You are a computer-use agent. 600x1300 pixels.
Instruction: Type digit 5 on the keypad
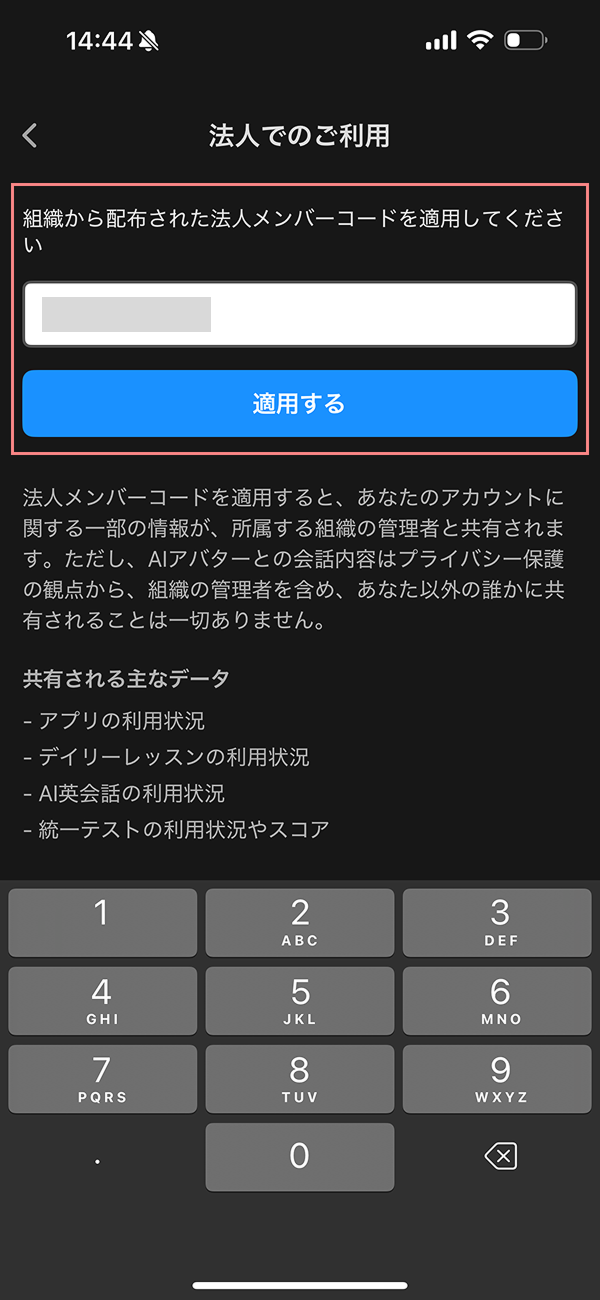point(300,1001)
